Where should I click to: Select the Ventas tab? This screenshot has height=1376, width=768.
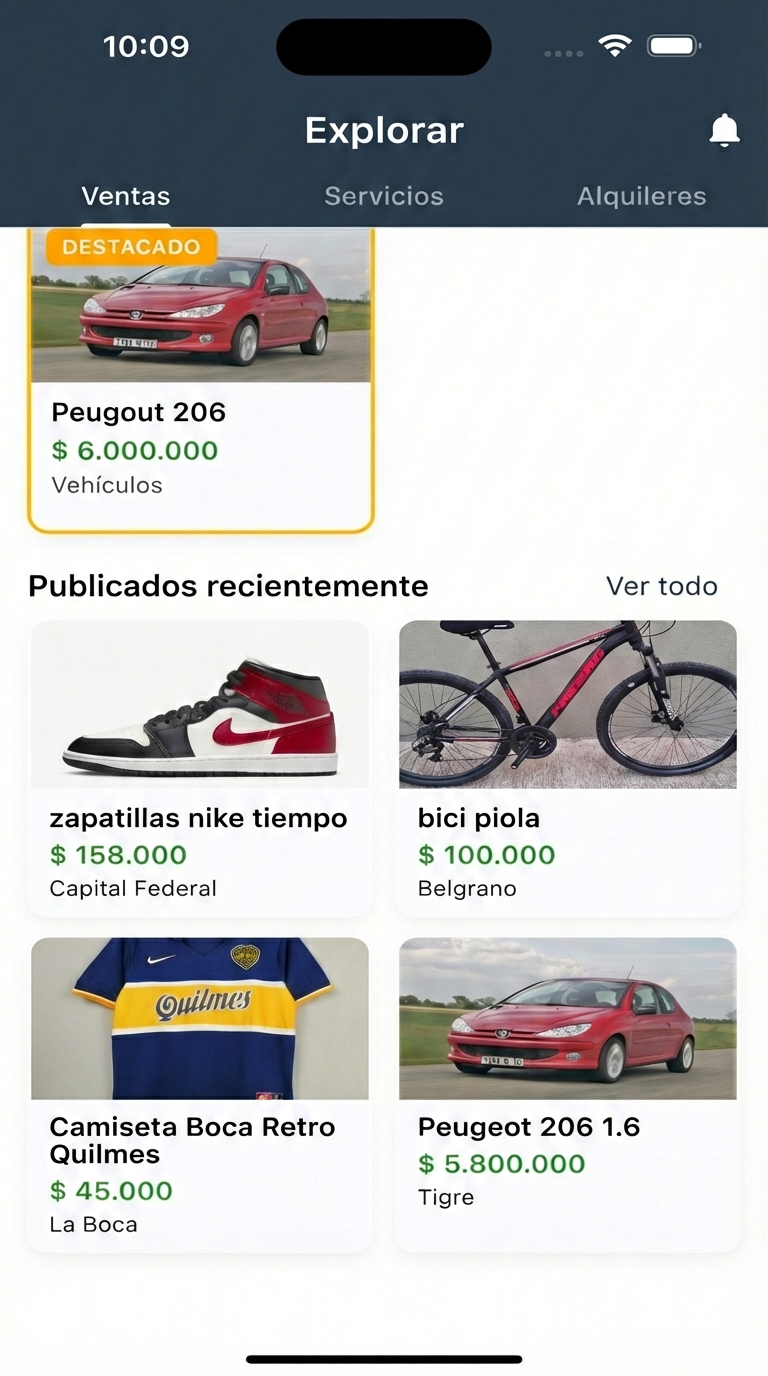tap(125, 196)
